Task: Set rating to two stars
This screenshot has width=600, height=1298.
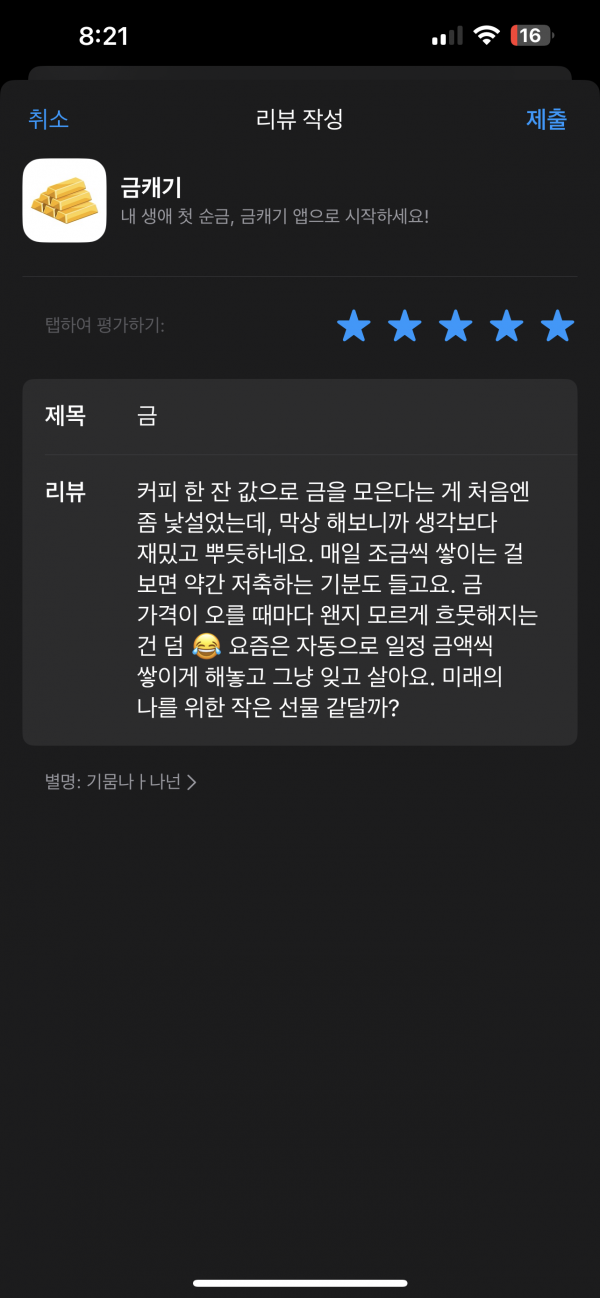Action: click(404, 326)
